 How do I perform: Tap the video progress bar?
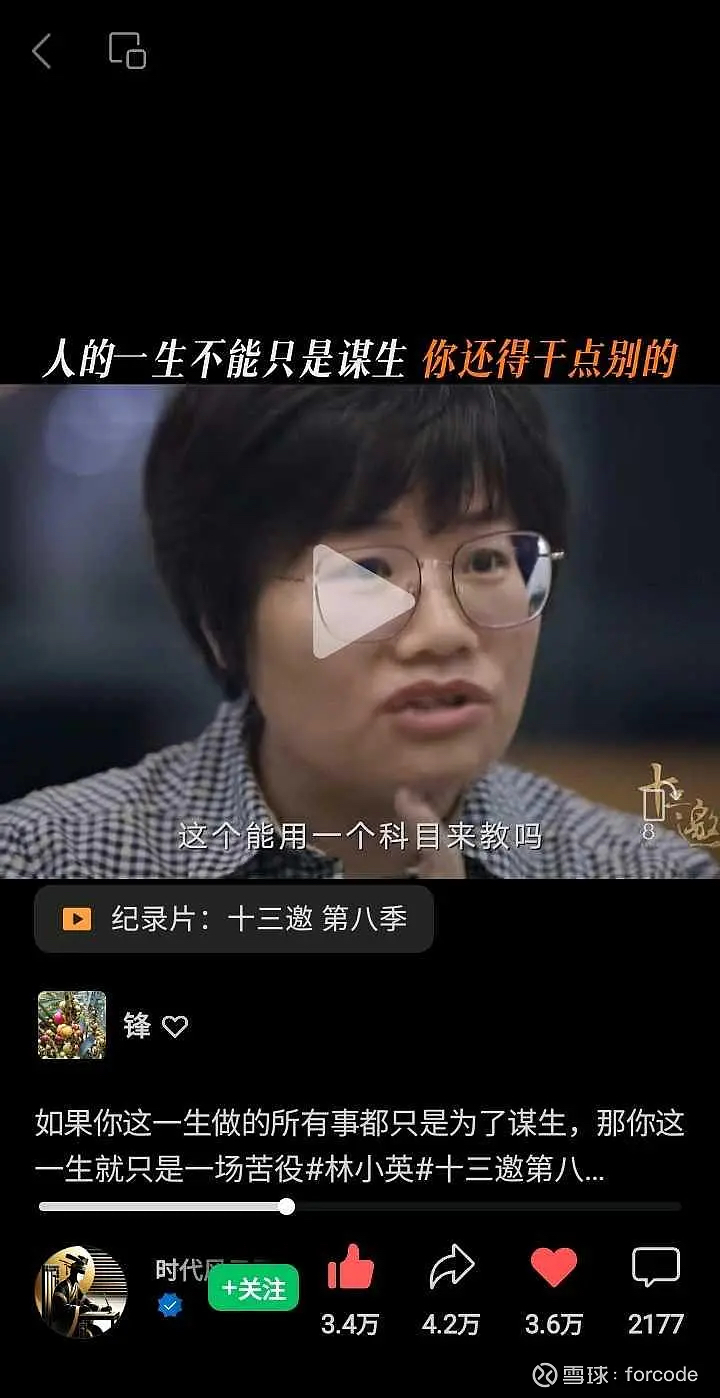[360, 1206]
